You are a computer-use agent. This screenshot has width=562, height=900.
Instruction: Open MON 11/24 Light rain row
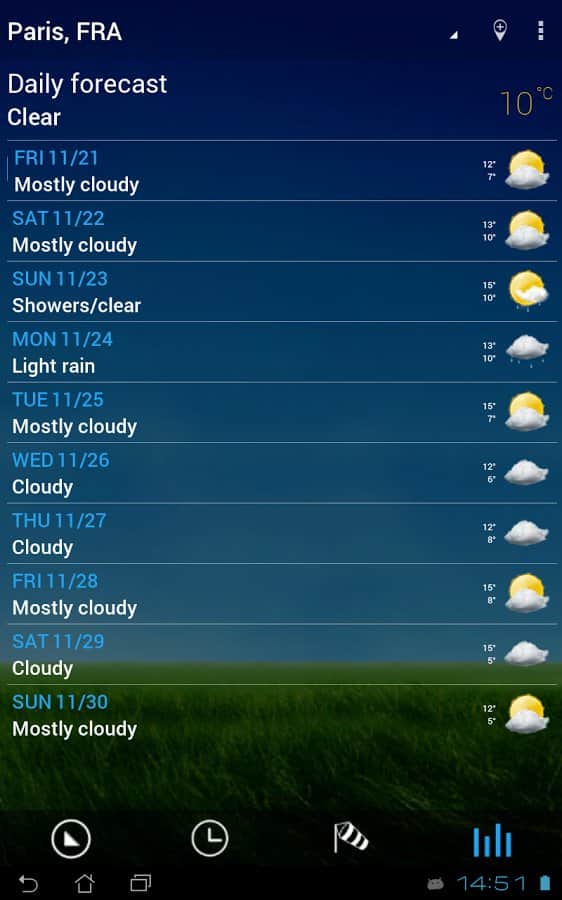(x=282, y=352)
